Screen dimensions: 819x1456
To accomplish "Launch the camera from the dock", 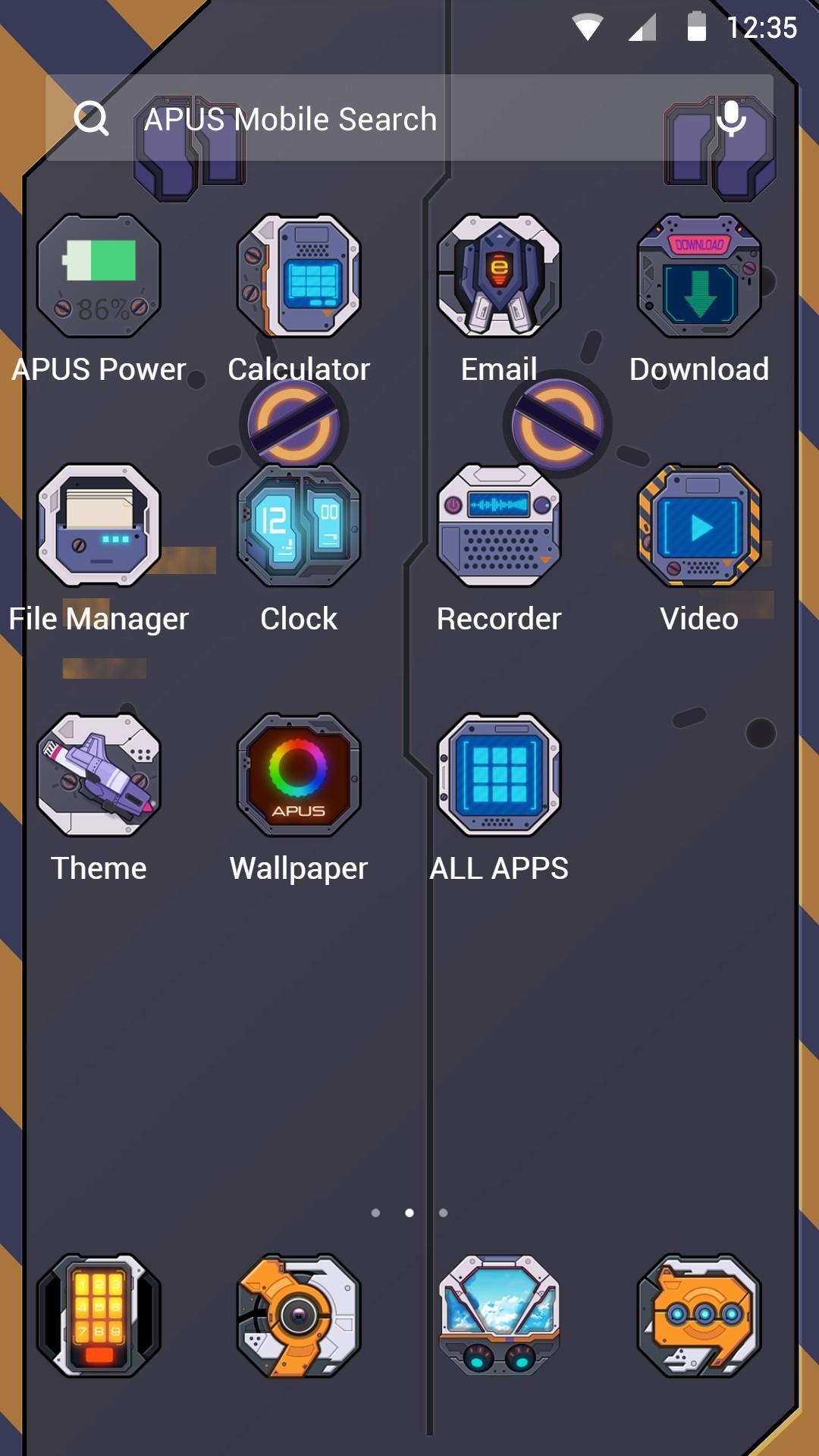I will 299,1315.
